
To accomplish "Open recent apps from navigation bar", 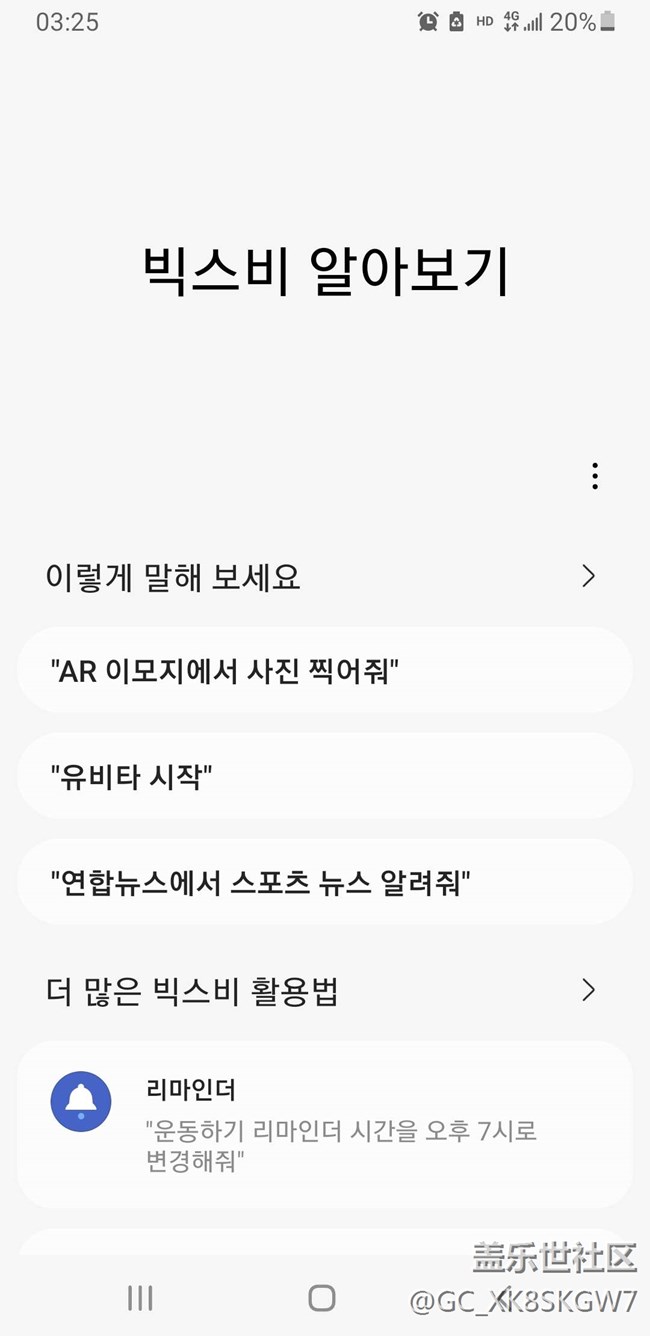I will coord(140,1298).
